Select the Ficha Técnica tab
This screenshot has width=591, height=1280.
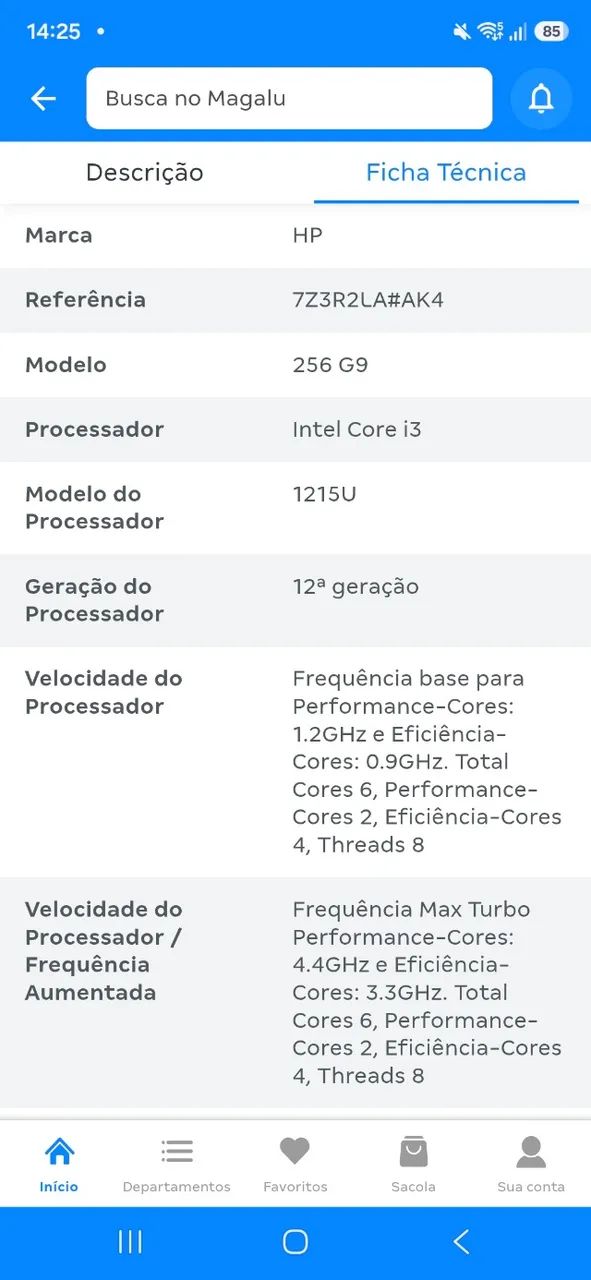point(446,172)
